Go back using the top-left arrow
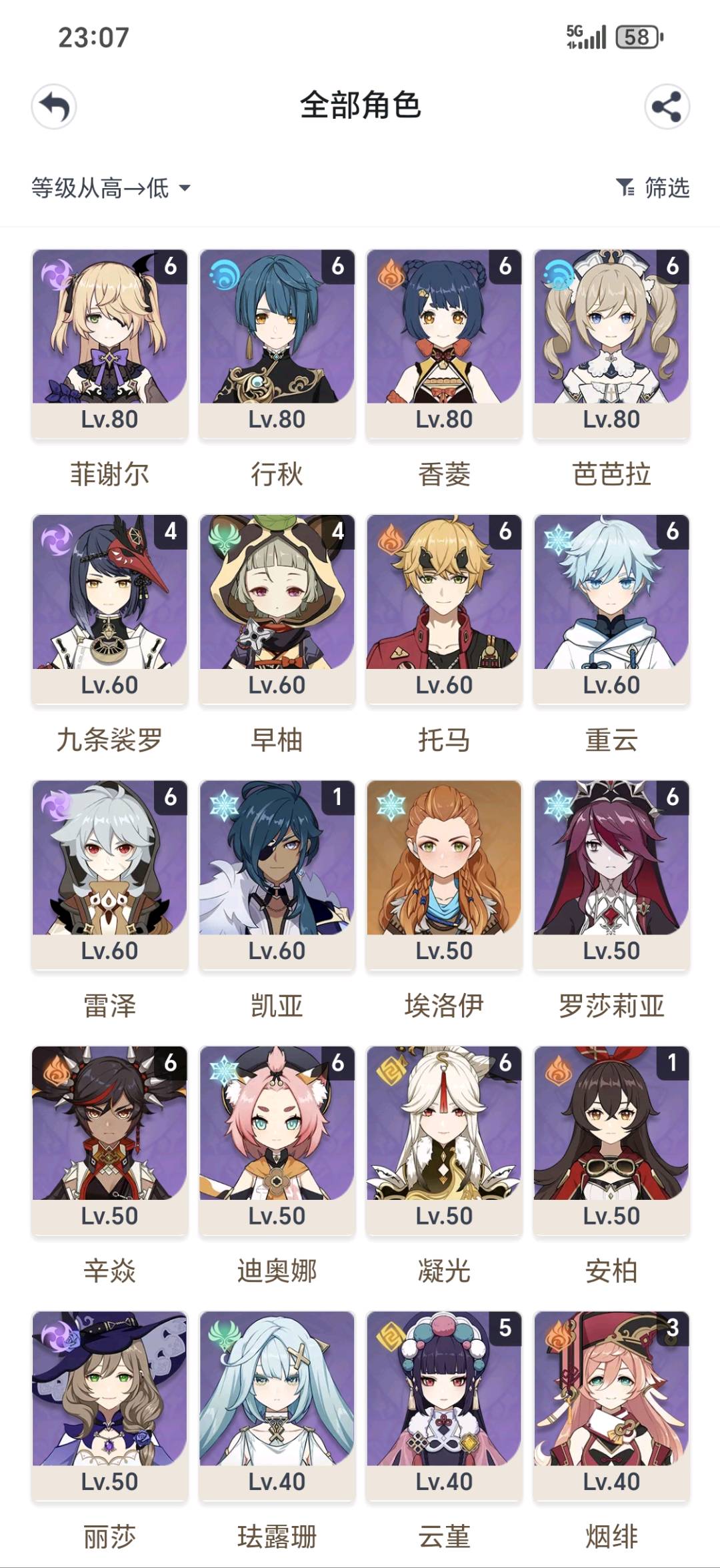The image size is (720, 1568). point(54,107)
